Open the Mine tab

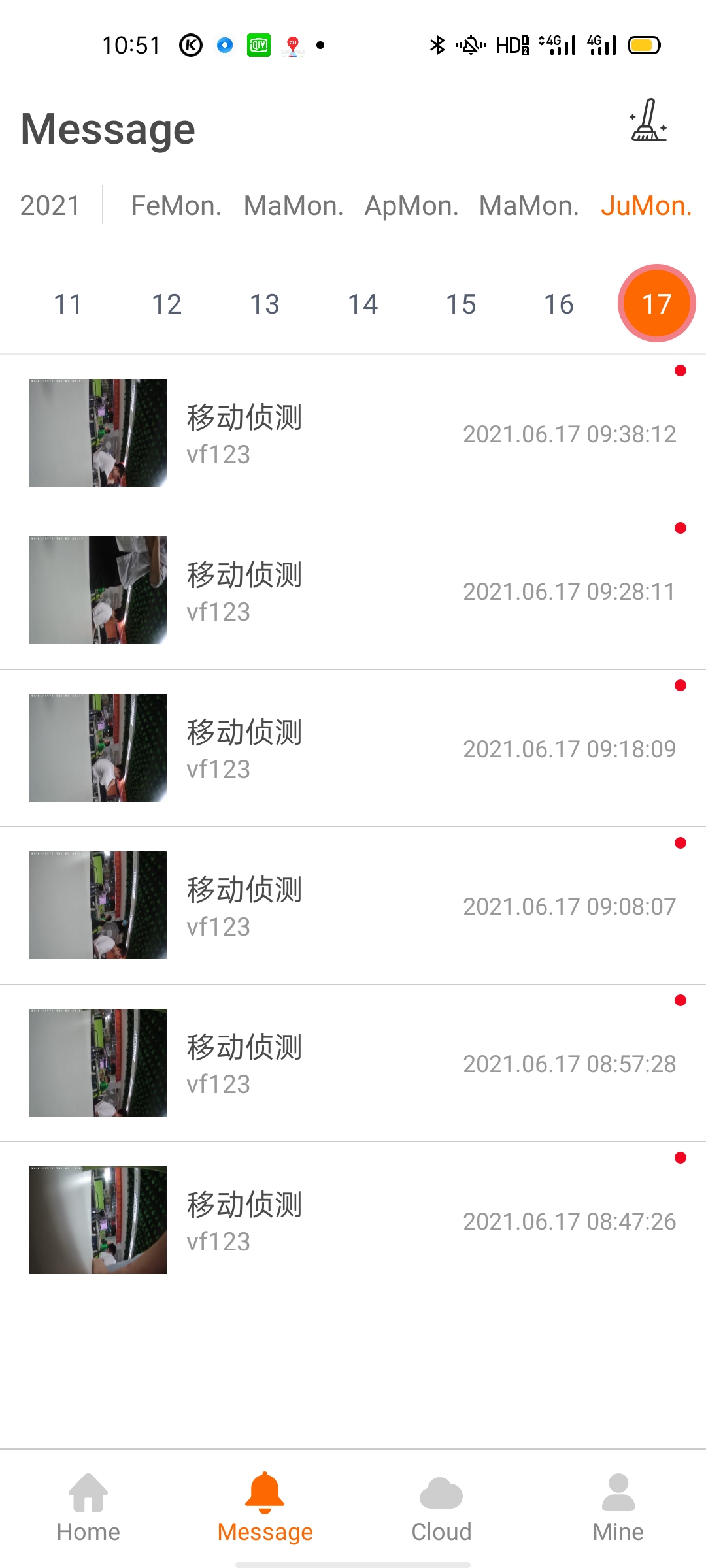click(x=618, y=1507)
